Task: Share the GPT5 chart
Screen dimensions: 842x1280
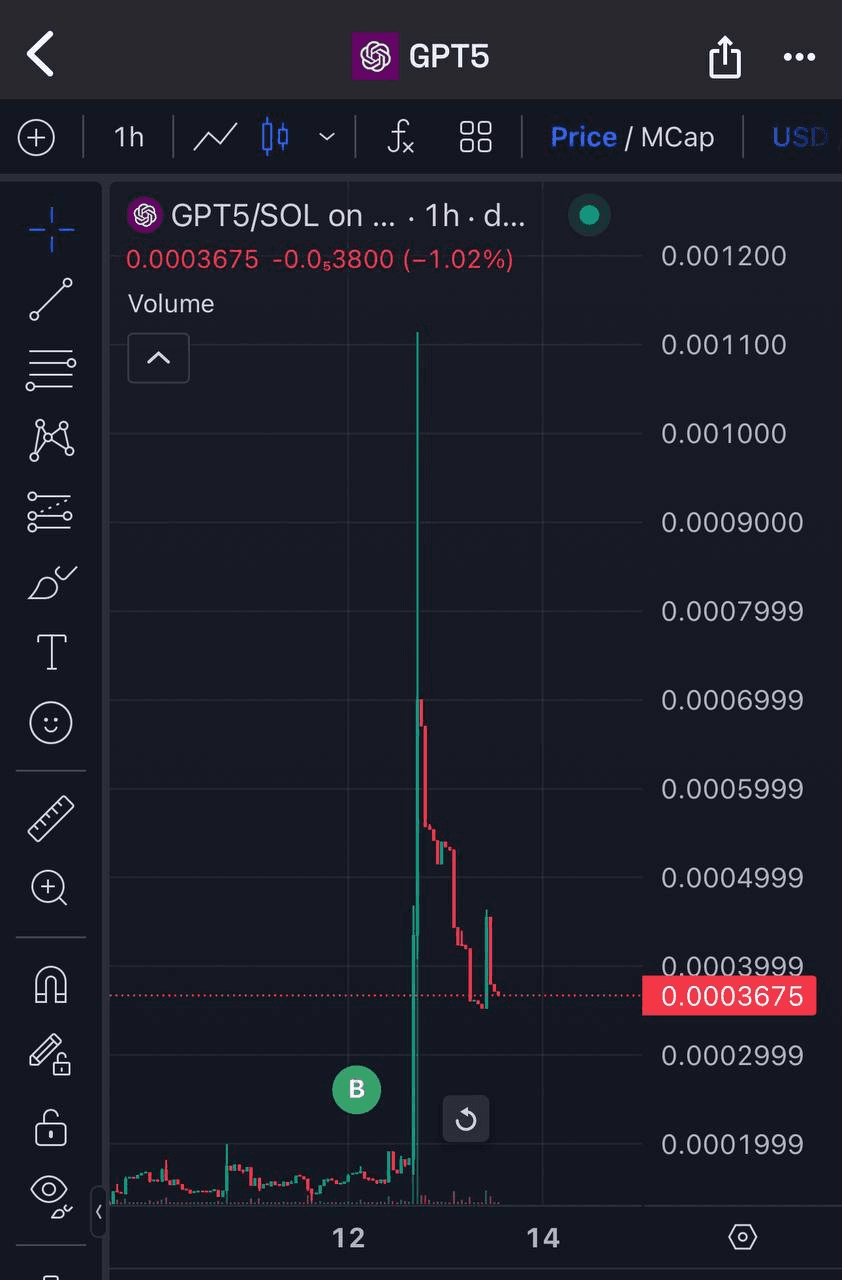Action: (x=724, y=56)
